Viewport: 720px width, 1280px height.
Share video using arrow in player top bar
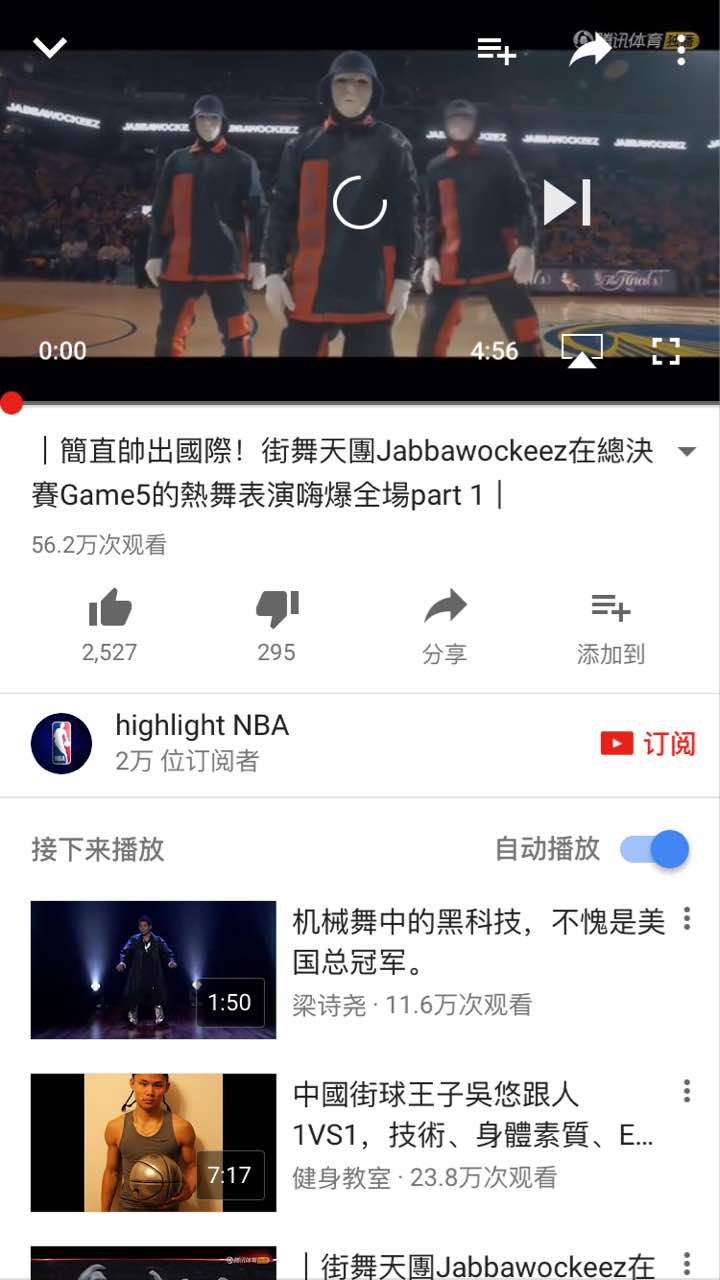pos(589,50)
